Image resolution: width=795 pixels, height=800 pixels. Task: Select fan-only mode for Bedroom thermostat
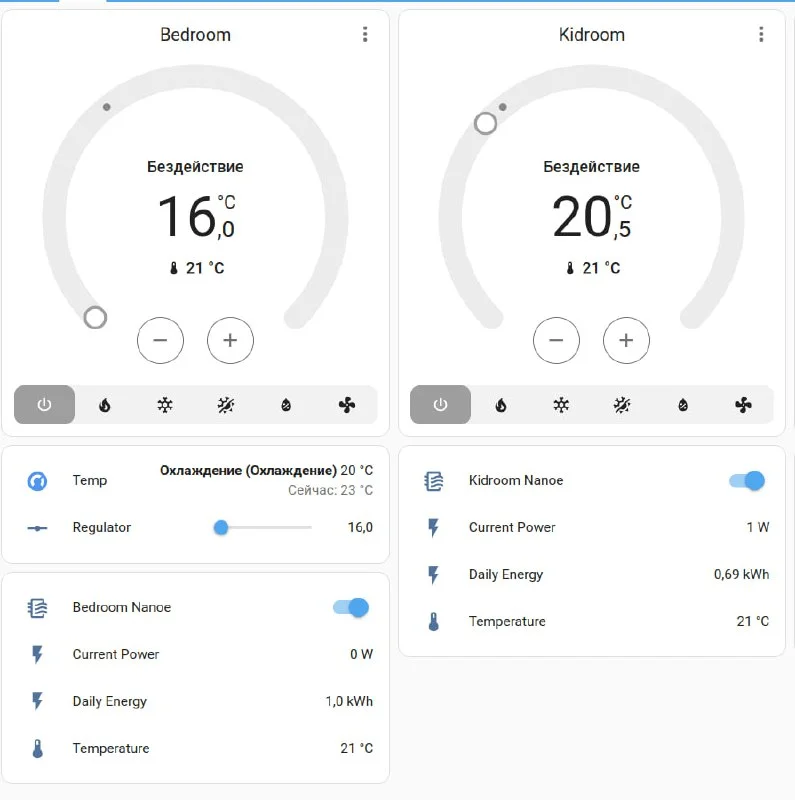pyautogui.click(x=346, y=405)
